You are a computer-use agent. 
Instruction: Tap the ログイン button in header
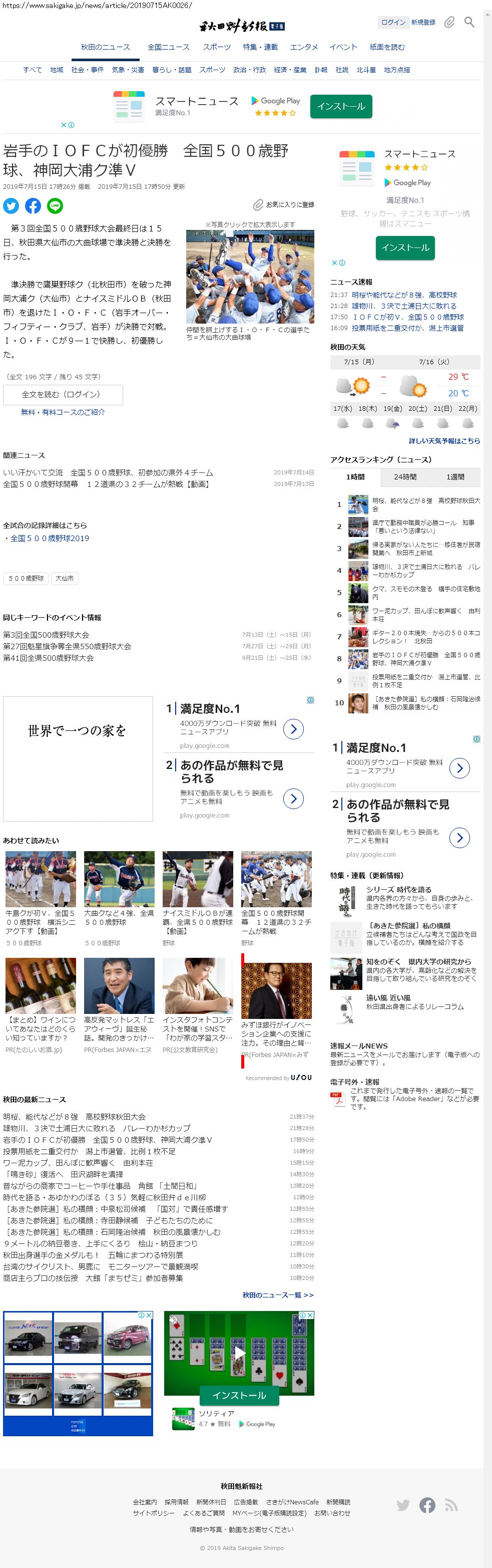point(393,23)
